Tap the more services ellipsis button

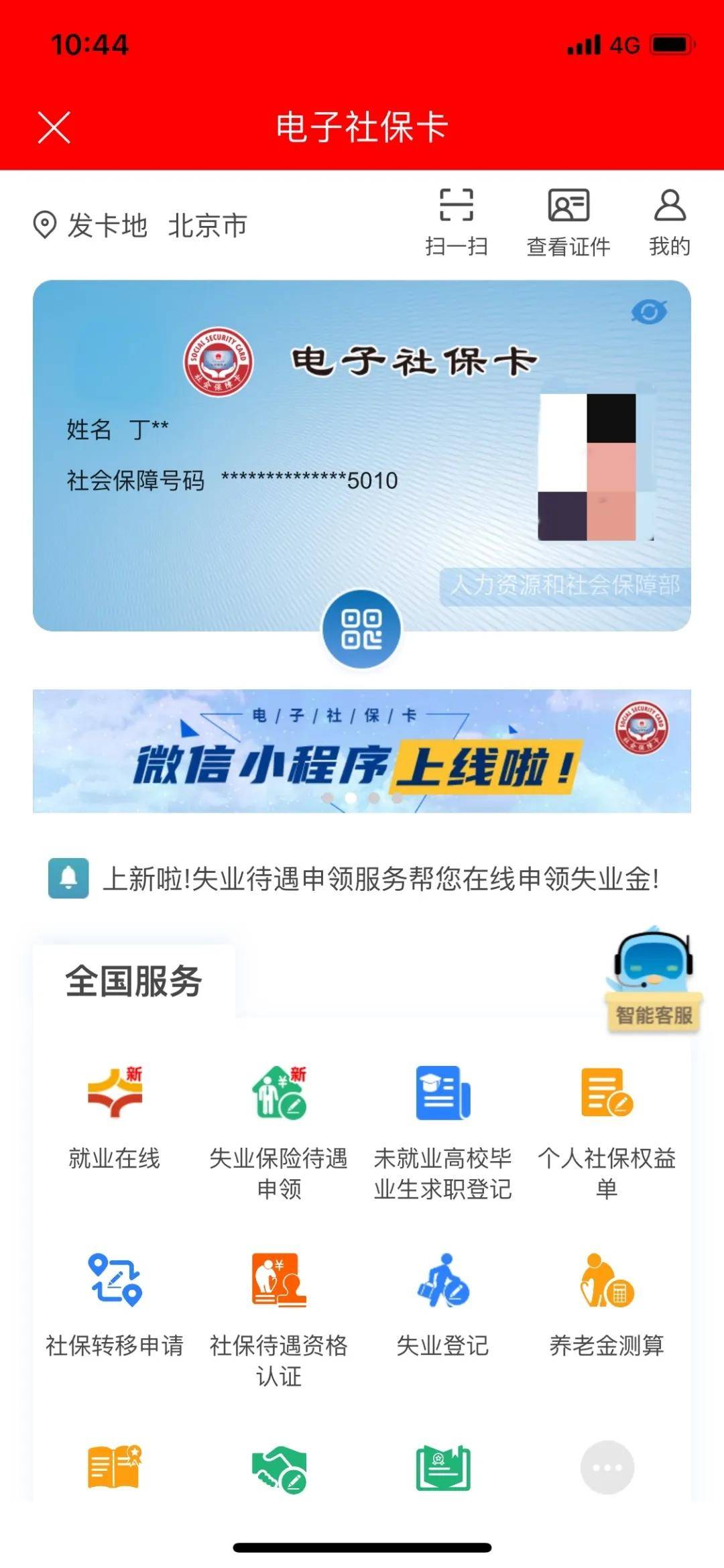[x=607, y=1467]
